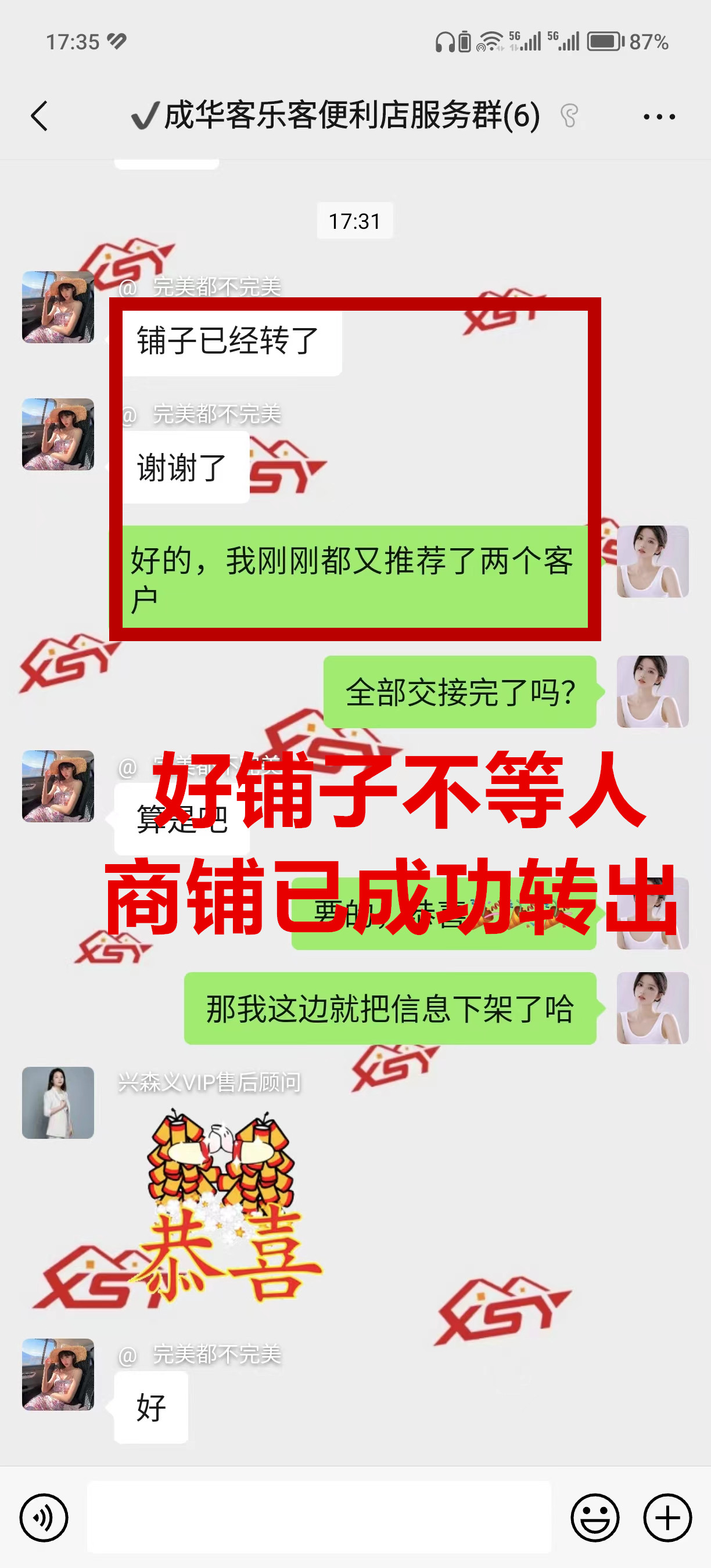Switch to voice message input
Image resolution: width=711 pixels, height=1568 pixels.
44,1517
